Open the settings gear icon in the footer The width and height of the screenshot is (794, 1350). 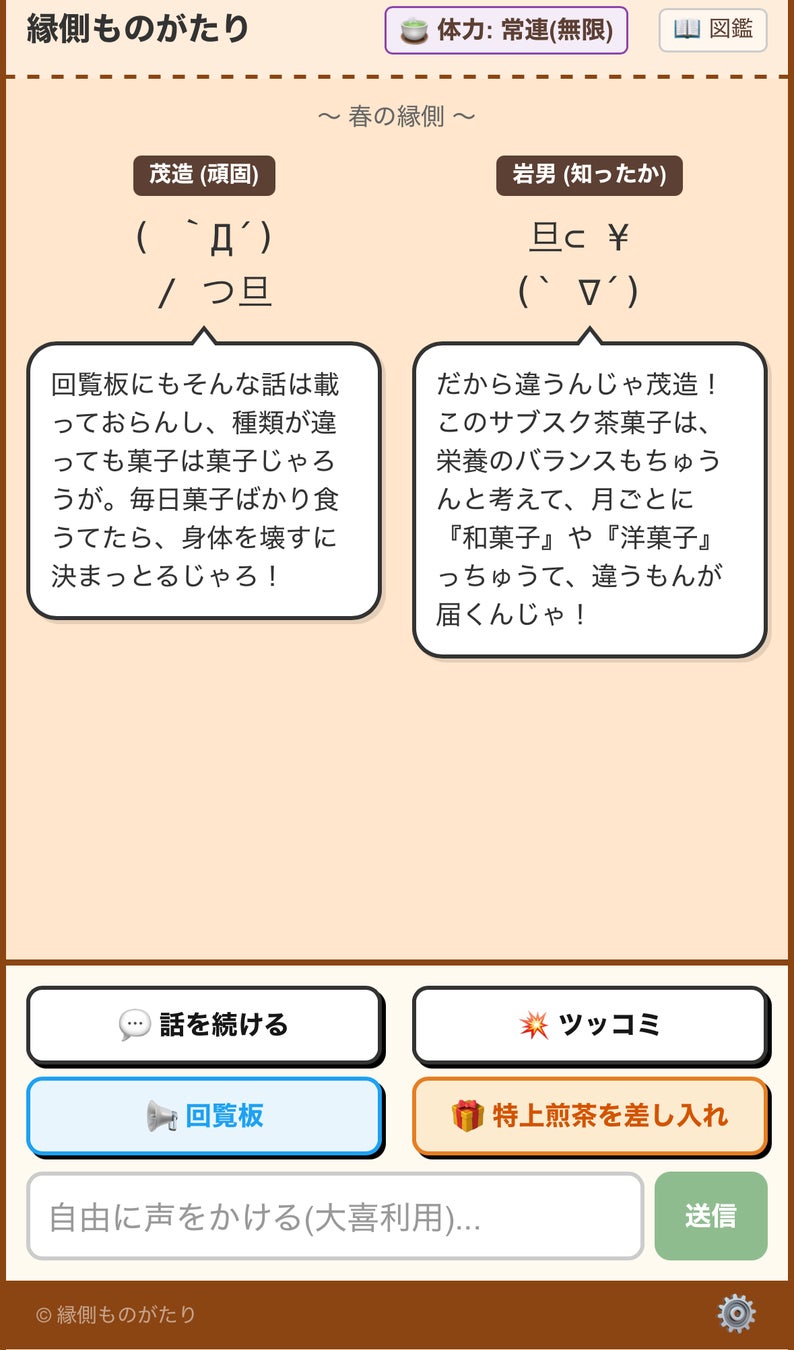point(737,1313)
